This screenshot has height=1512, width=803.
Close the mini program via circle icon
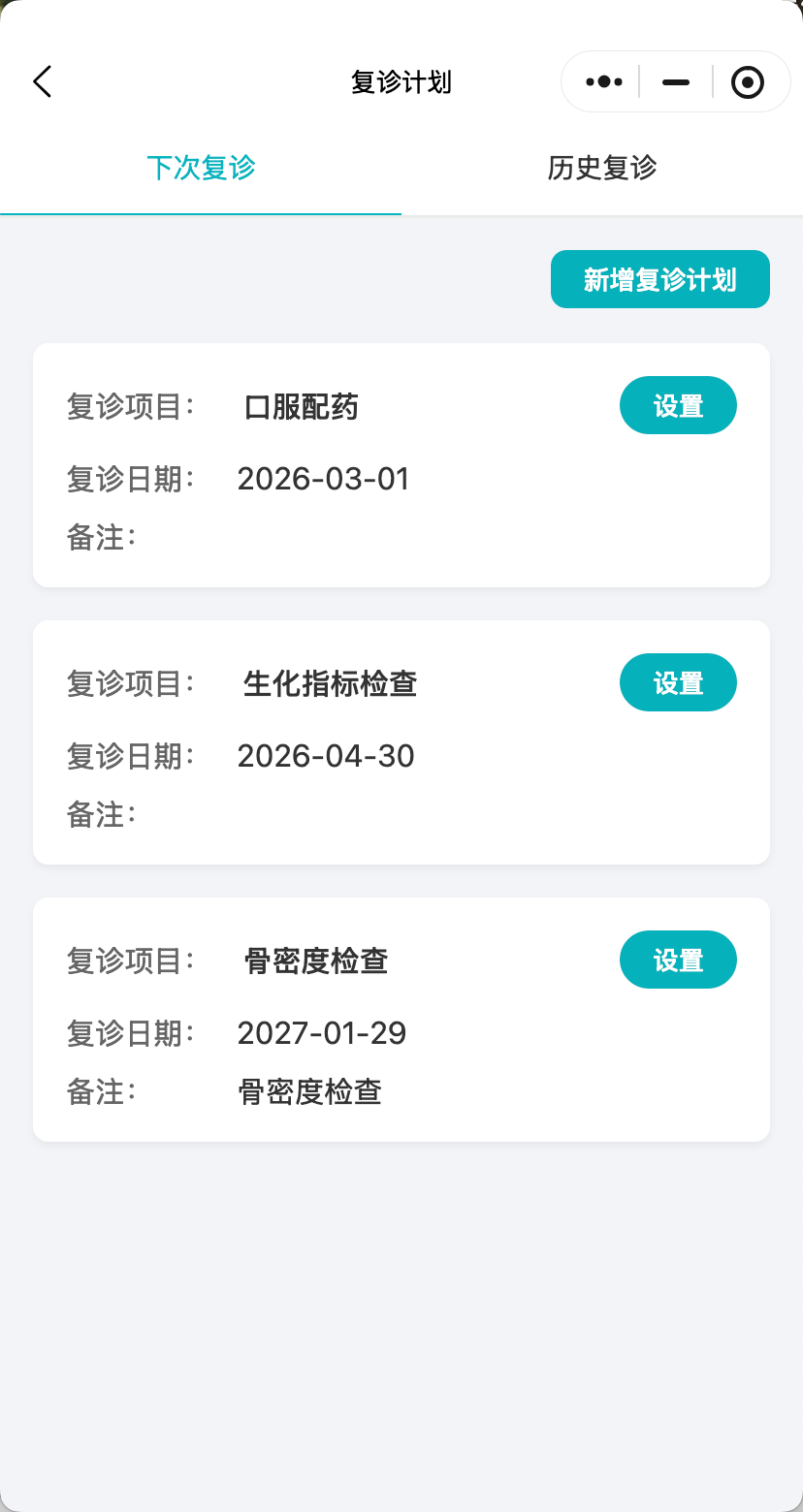747,82
